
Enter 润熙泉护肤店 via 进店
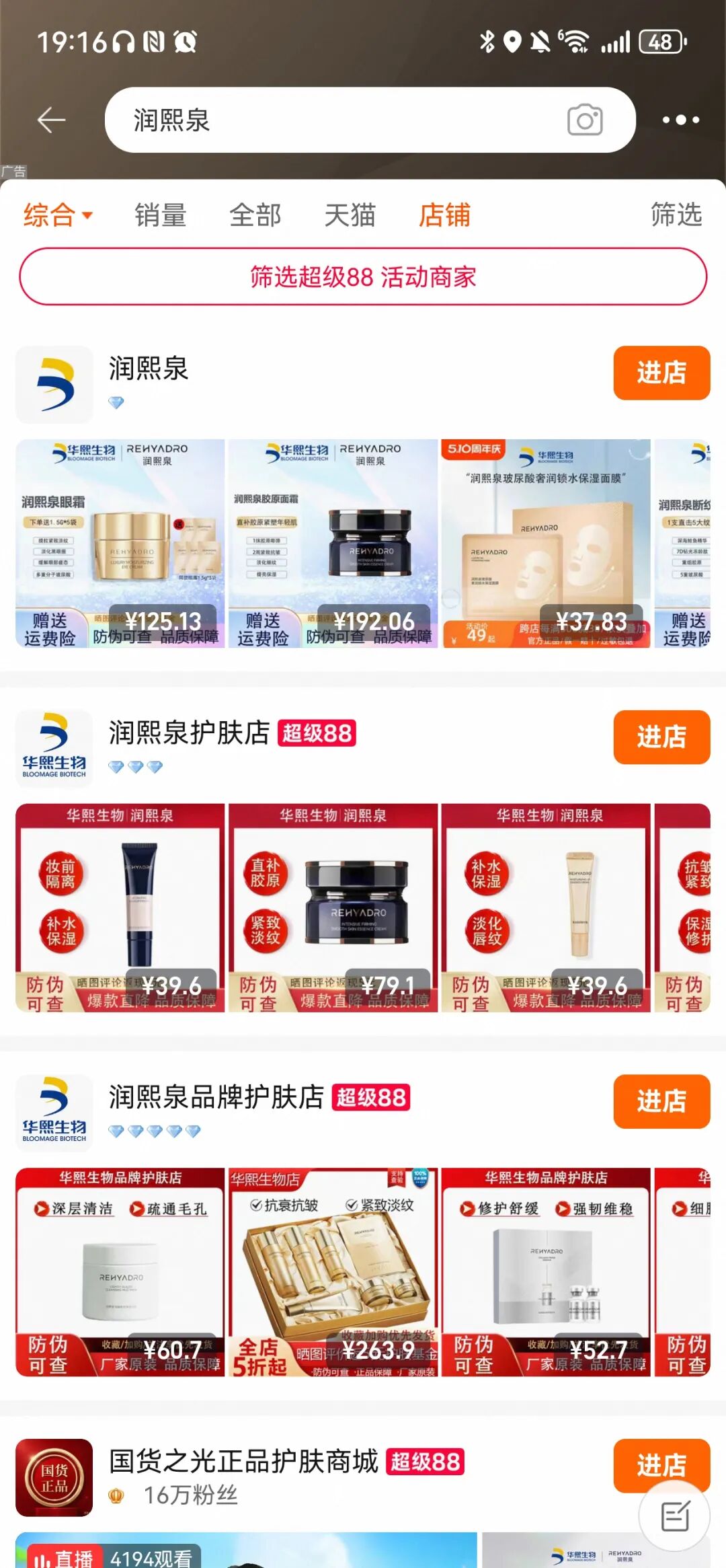tap(661, 737)
